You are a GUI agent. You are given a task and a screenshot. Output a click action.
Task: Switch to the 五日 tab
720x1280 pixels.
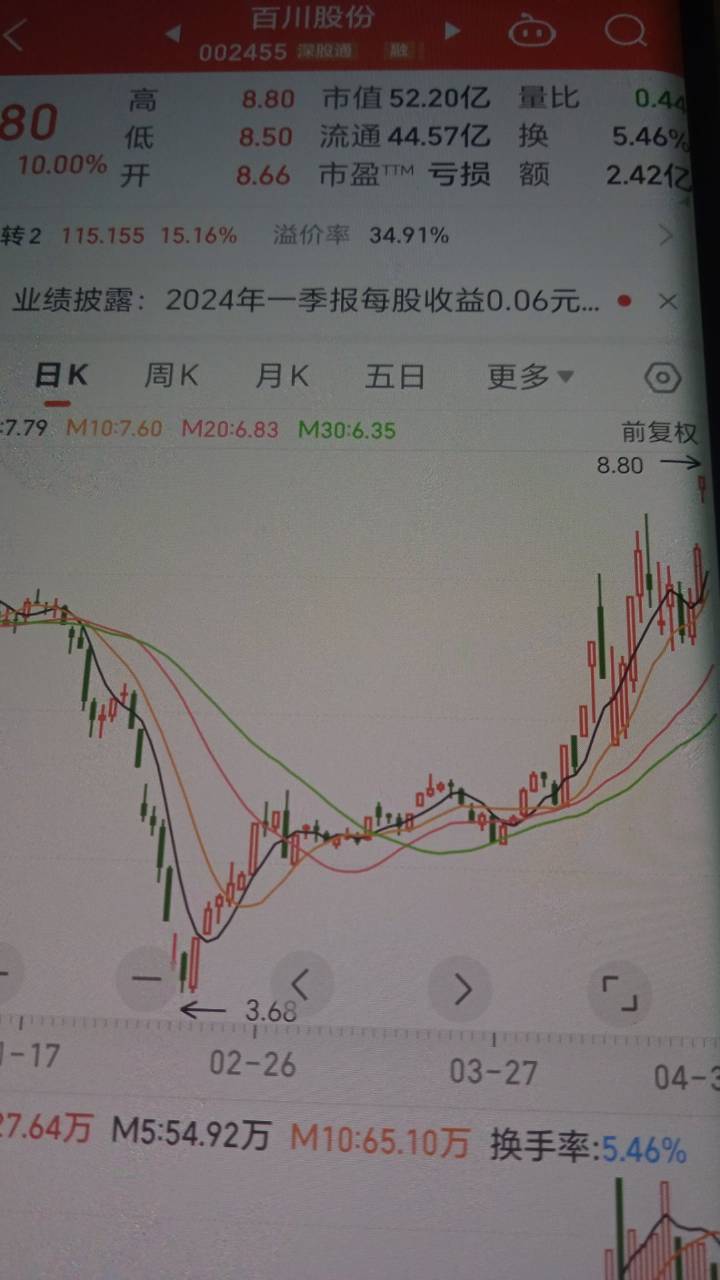click(395, 377)
